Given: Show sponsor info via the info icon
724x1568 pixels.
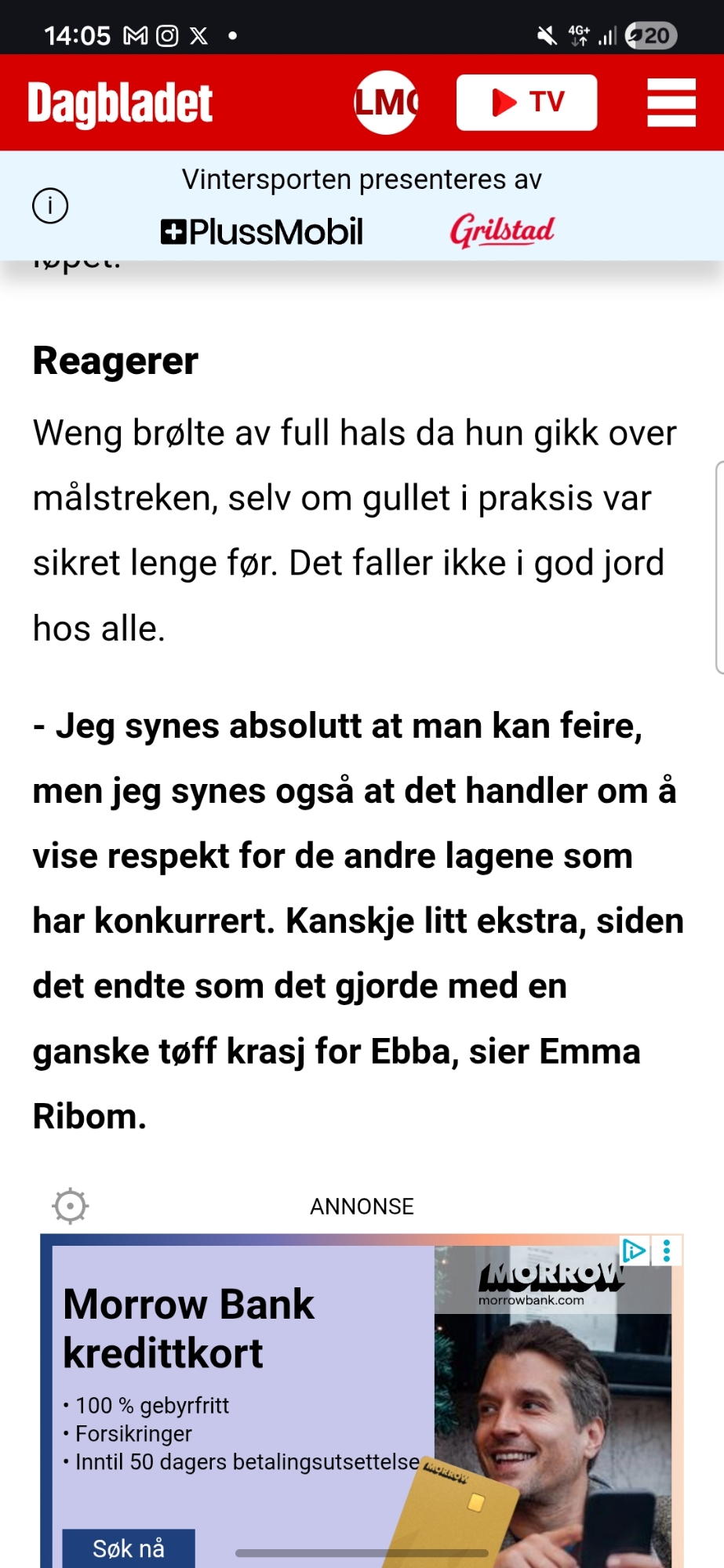Looking at the screenshot, I should (50, 206).
